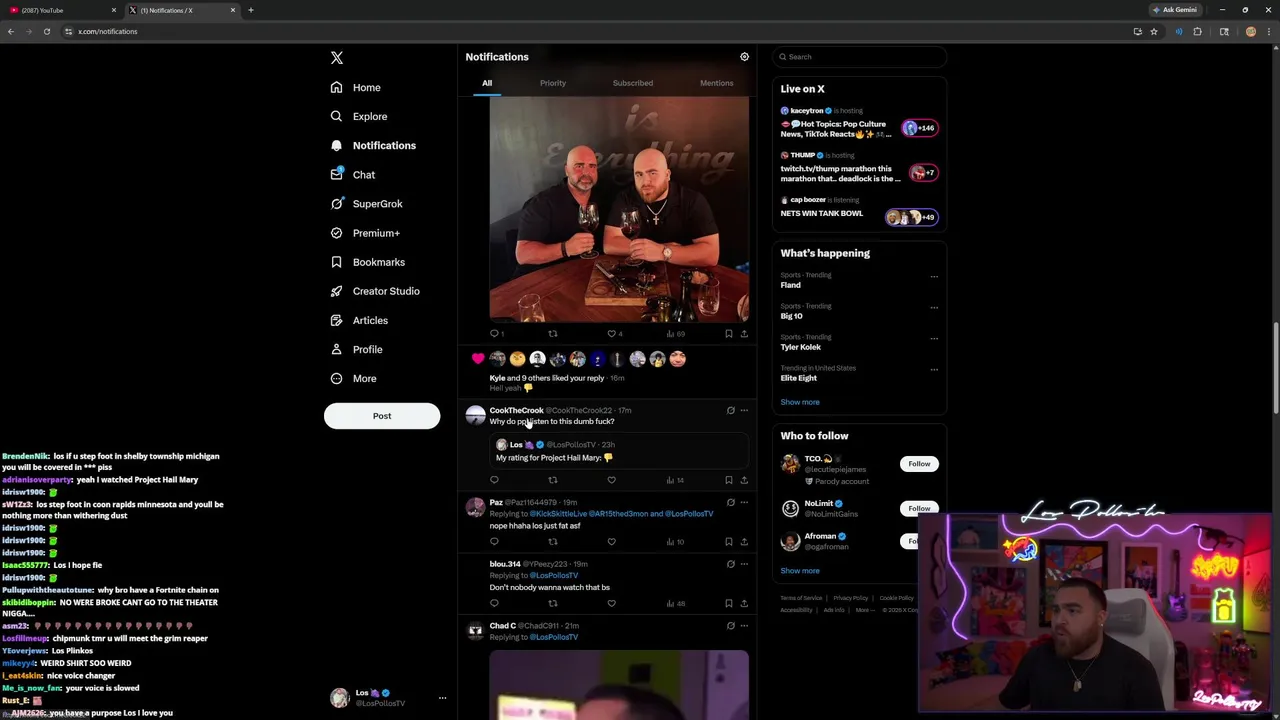Image resolution: width=1280 pixels, height=720 pixels.
Task: Open Bookmarks in the sidebar
Action: click(x=378, y=262)
